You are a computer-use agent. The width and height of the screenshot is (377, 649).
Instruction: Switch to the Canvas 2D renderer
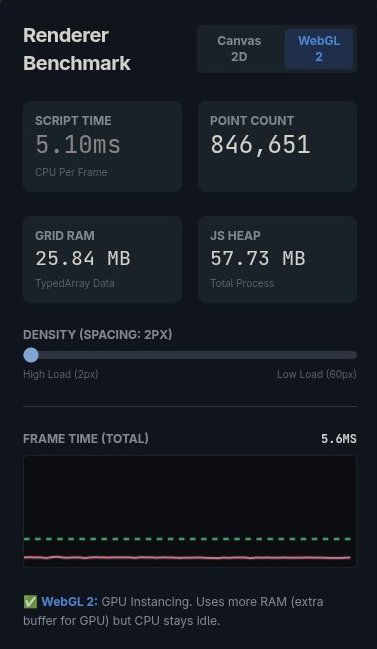tap(239, 49)
